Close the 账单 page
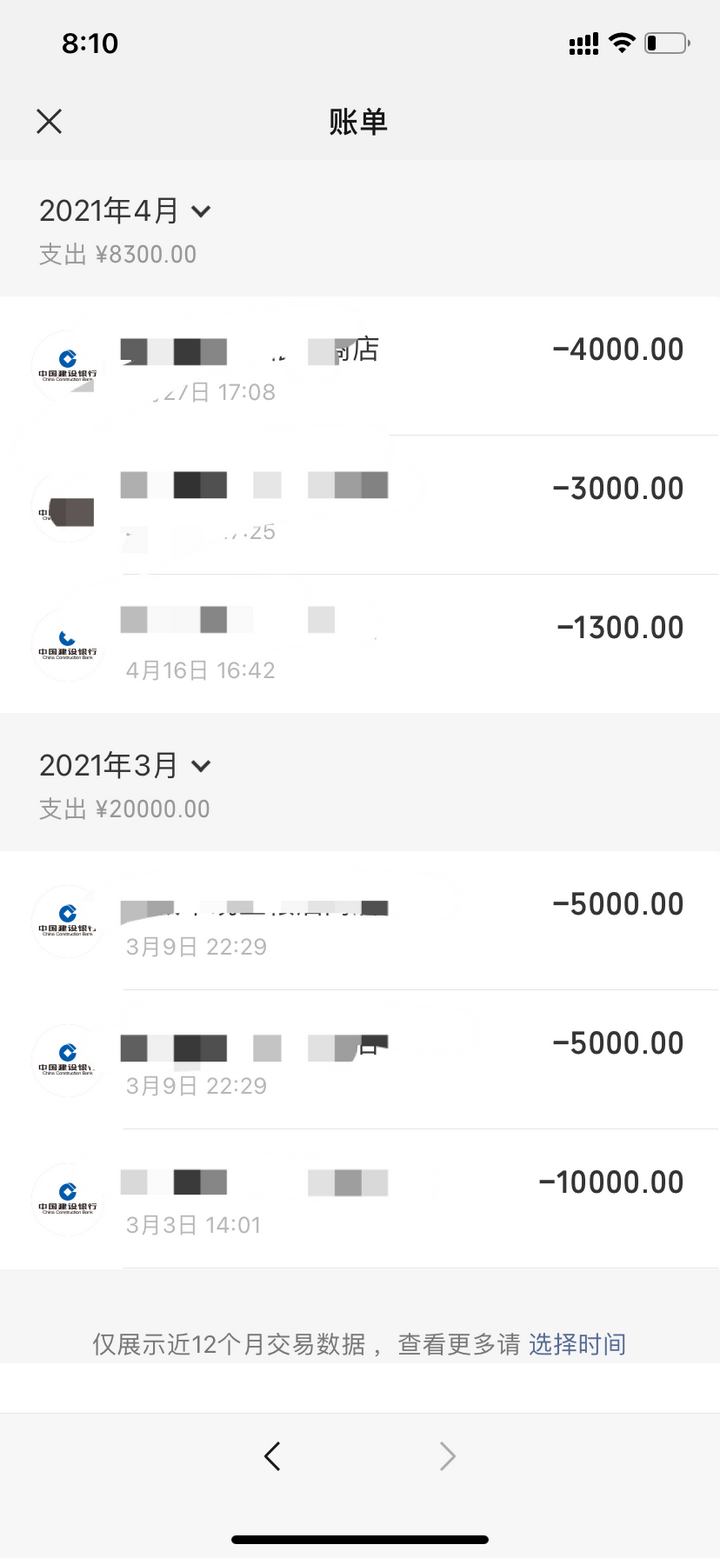 [49, 121]
